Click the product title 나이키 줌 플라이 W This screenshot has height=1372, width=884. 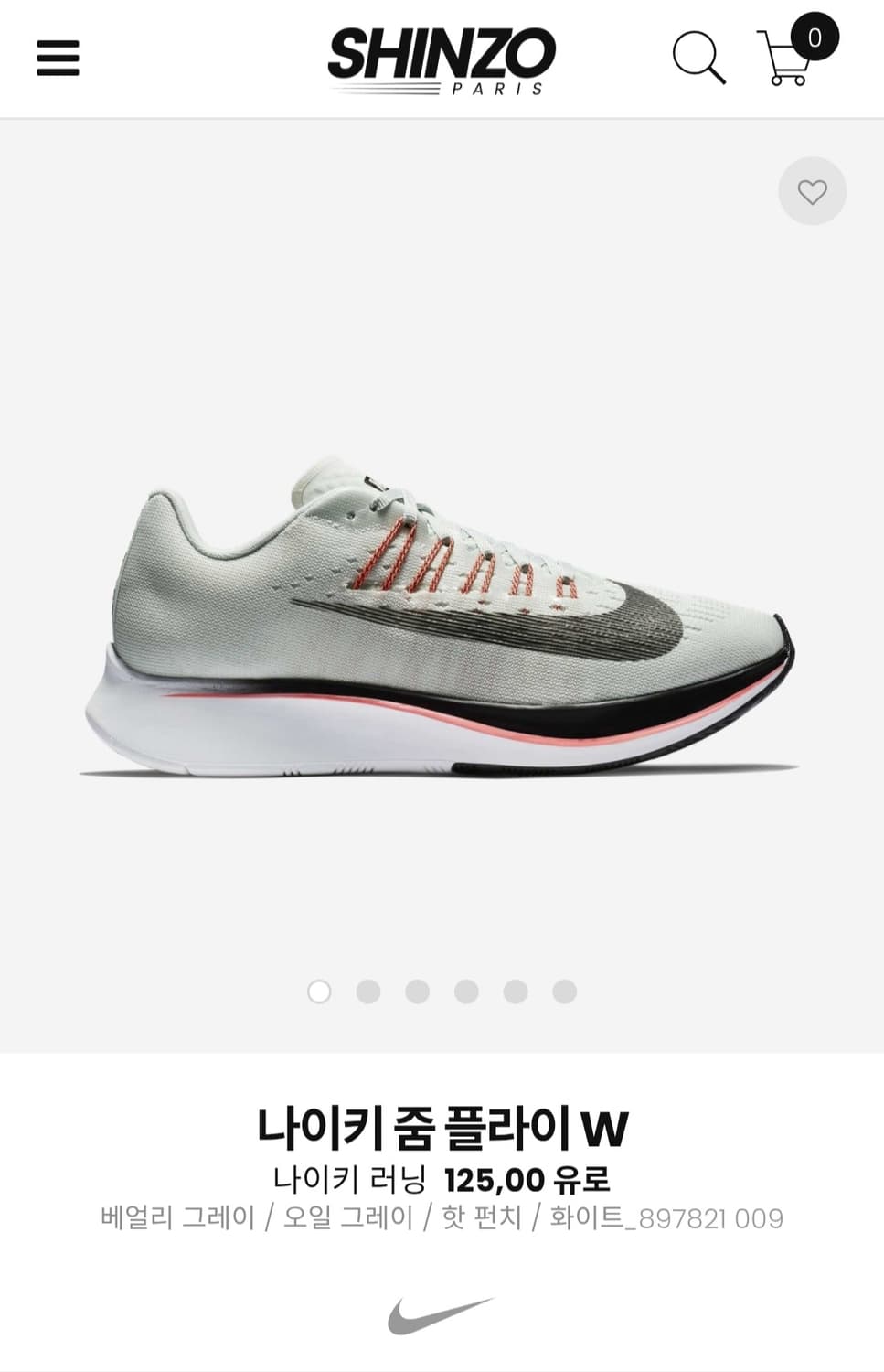point(442,1131)
